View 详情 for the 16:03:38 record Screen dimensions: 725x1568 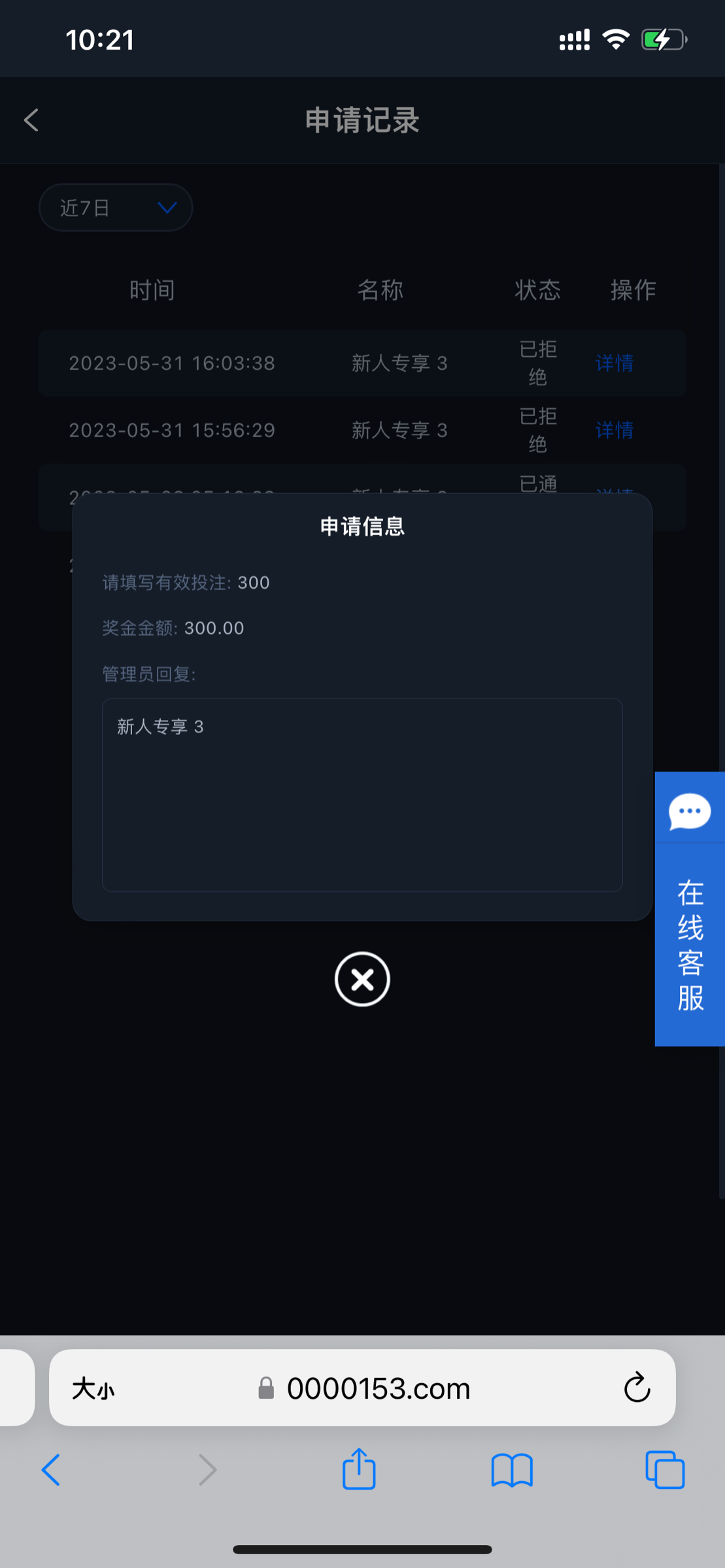(x=614, y=363)
